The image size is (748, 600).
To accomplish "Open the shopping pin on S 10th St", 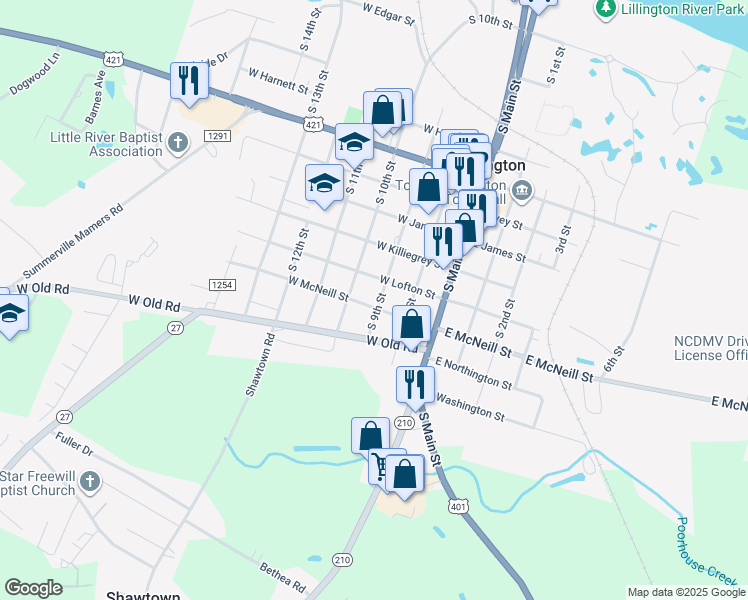I will [382, 110].
